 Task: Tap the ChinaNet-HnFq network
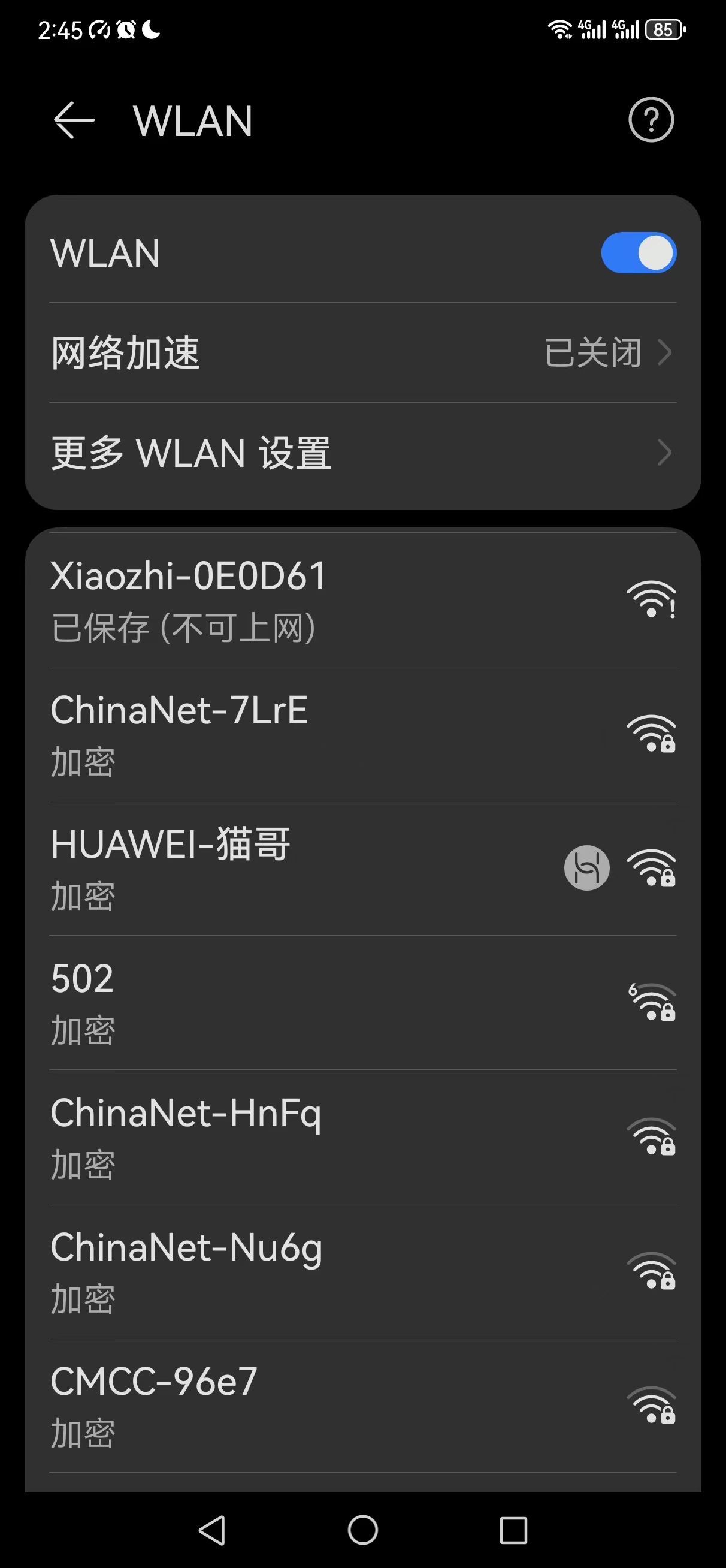(x=362, y=1137)
